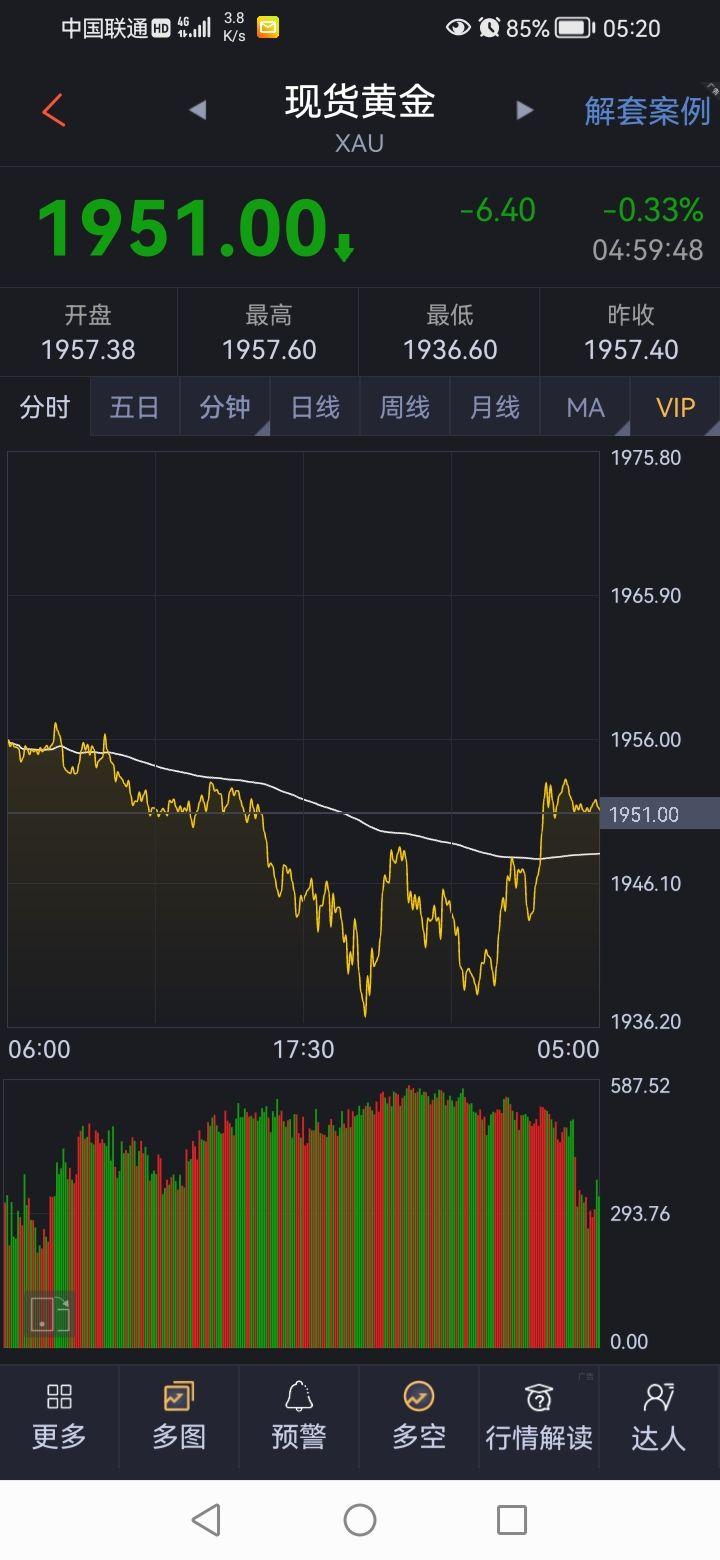The width and height of the screenshot is (720, 1560).
Task: Return to the system home screen
Action: [360, 1520]
